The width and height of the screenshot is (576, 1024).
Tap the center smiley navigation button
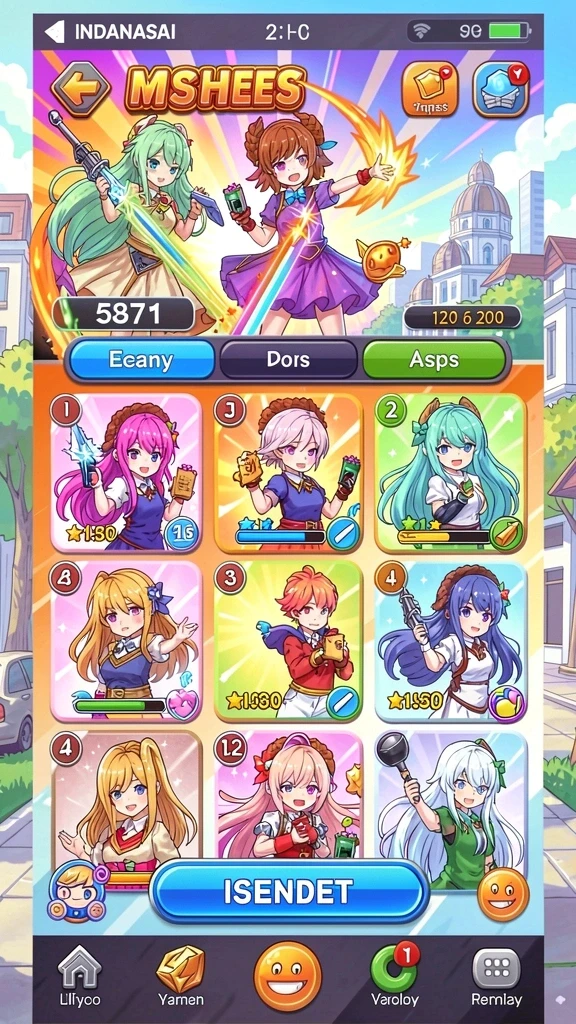(x=287, y=976)
